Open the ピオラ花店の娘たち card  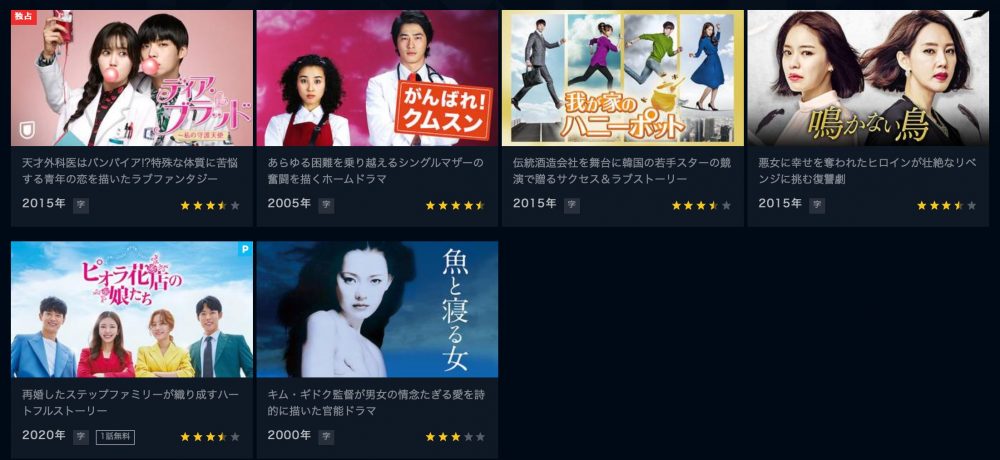pos(131,309)
